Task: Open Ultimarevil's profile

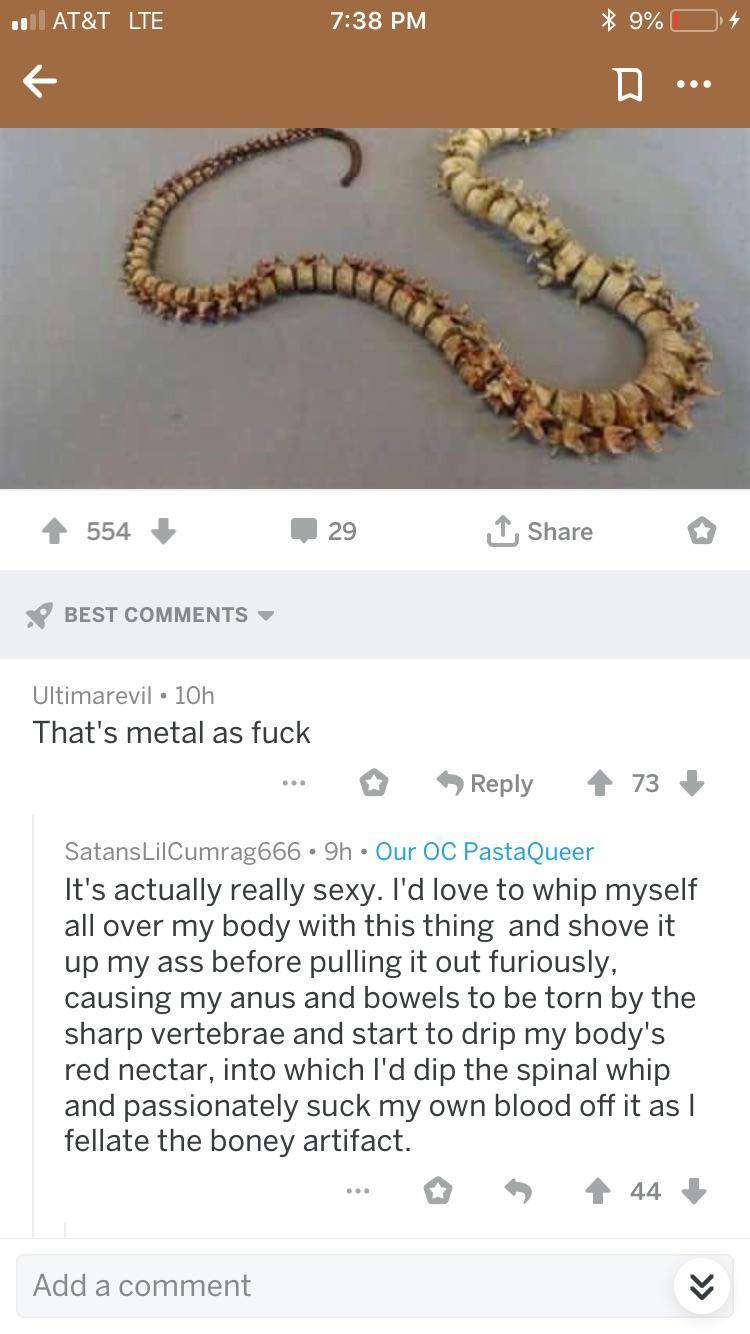Action: 92,694
